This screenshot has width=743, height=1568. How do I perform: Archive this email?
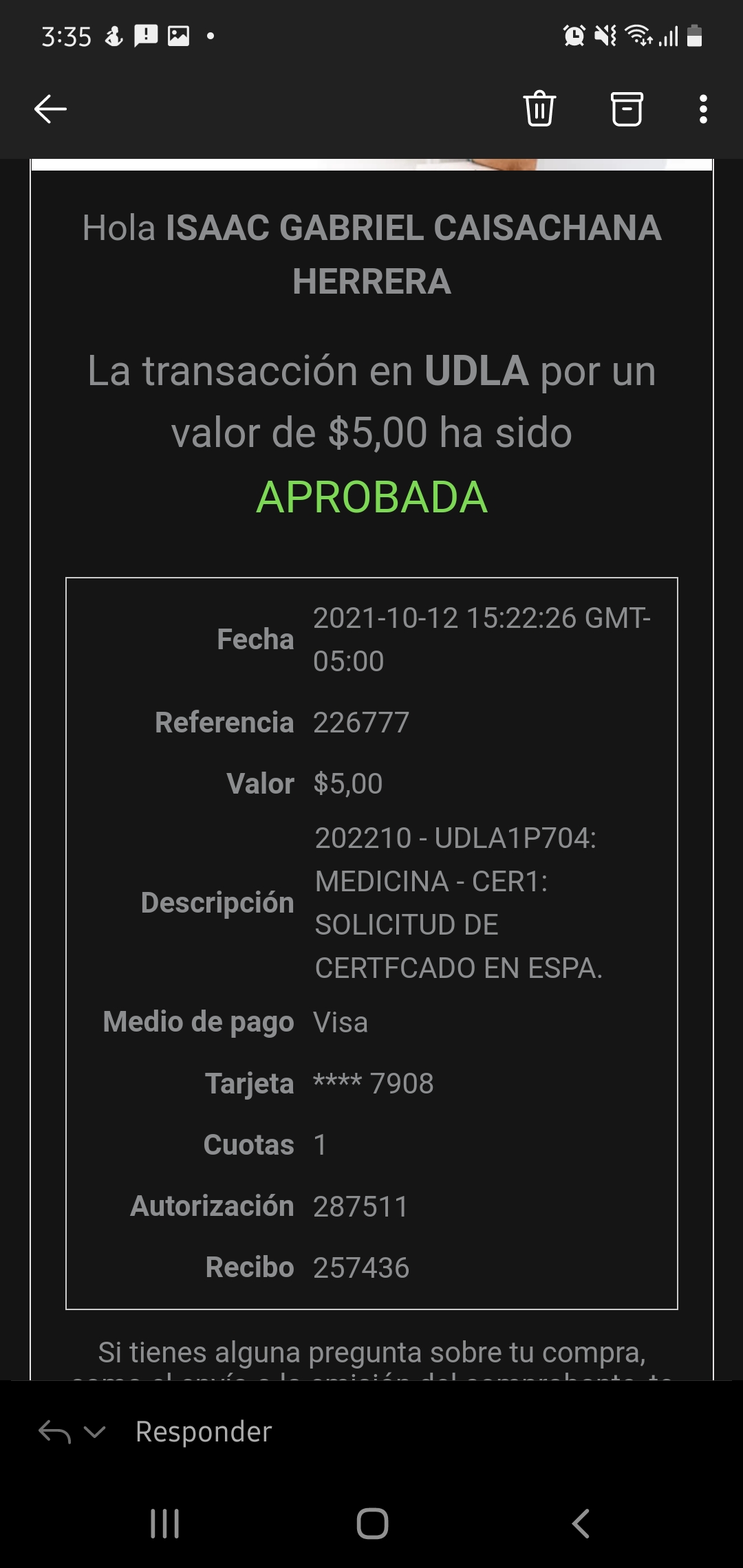pyautogui.click(x=627, y=109)
